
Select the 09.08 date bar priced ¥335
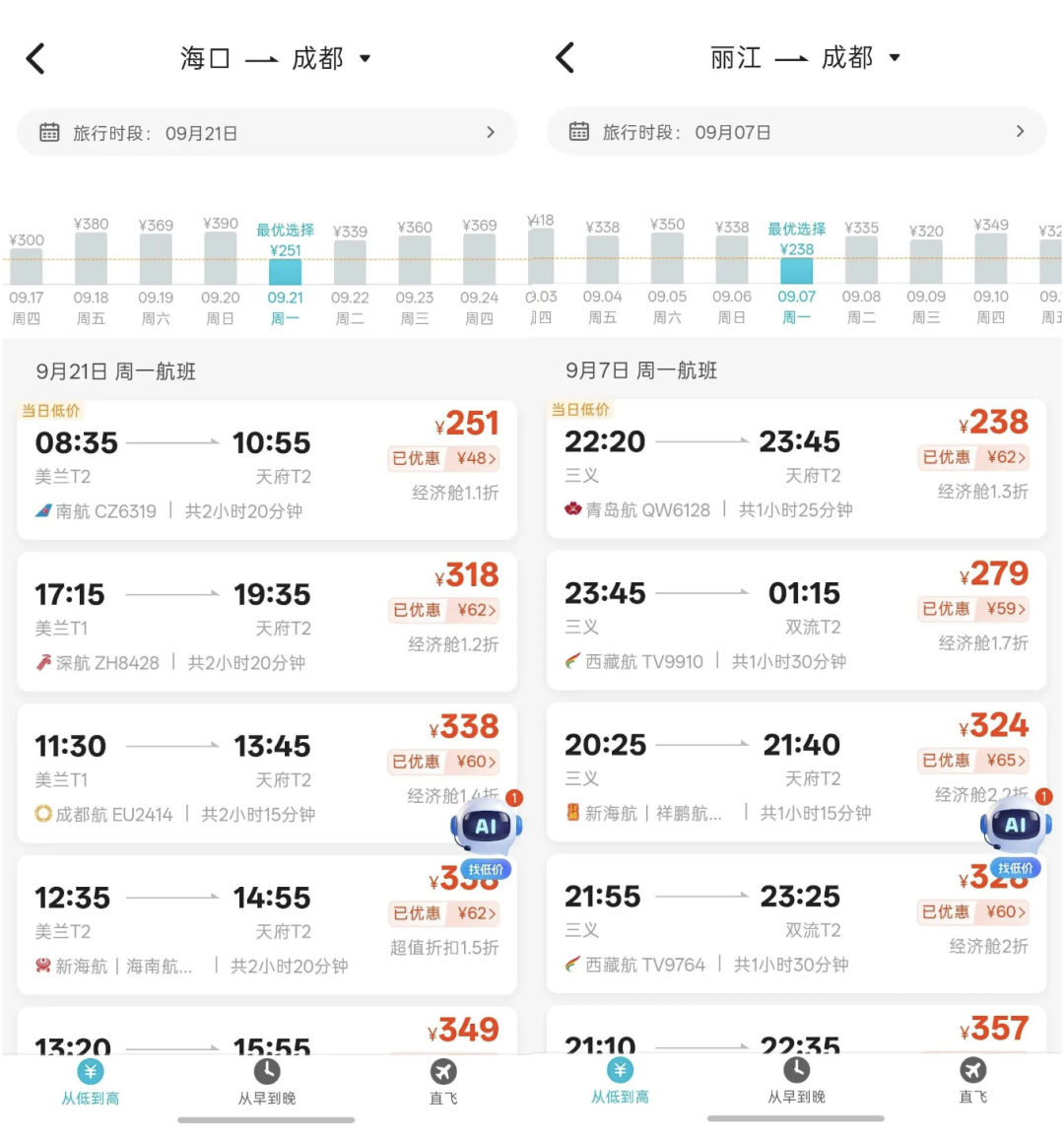click(x=861, y=273)
